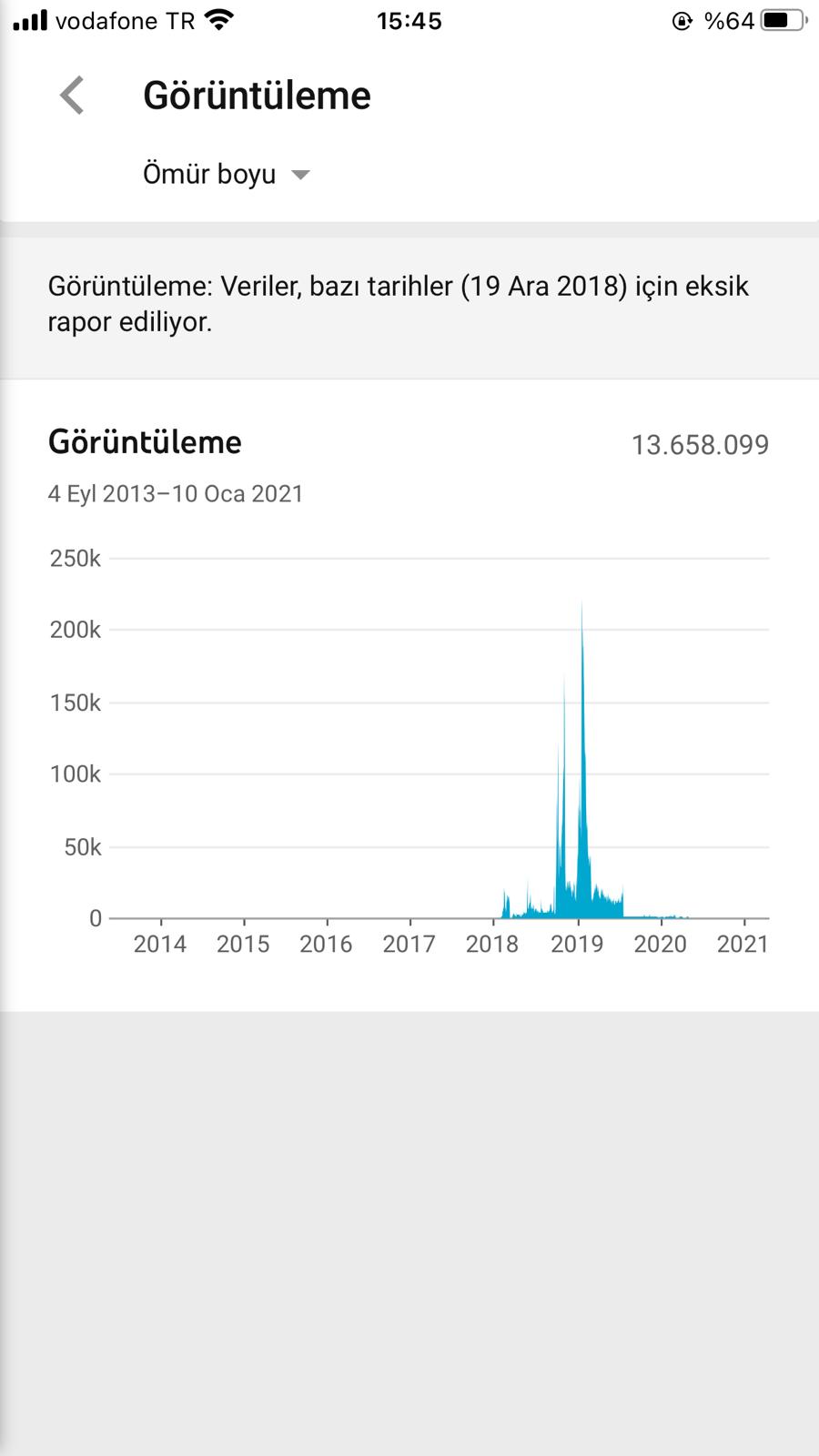Screen dimensions: 819x1456
Task: Open the Ömür boyu date range dropdown
Action: click(227, 174)
